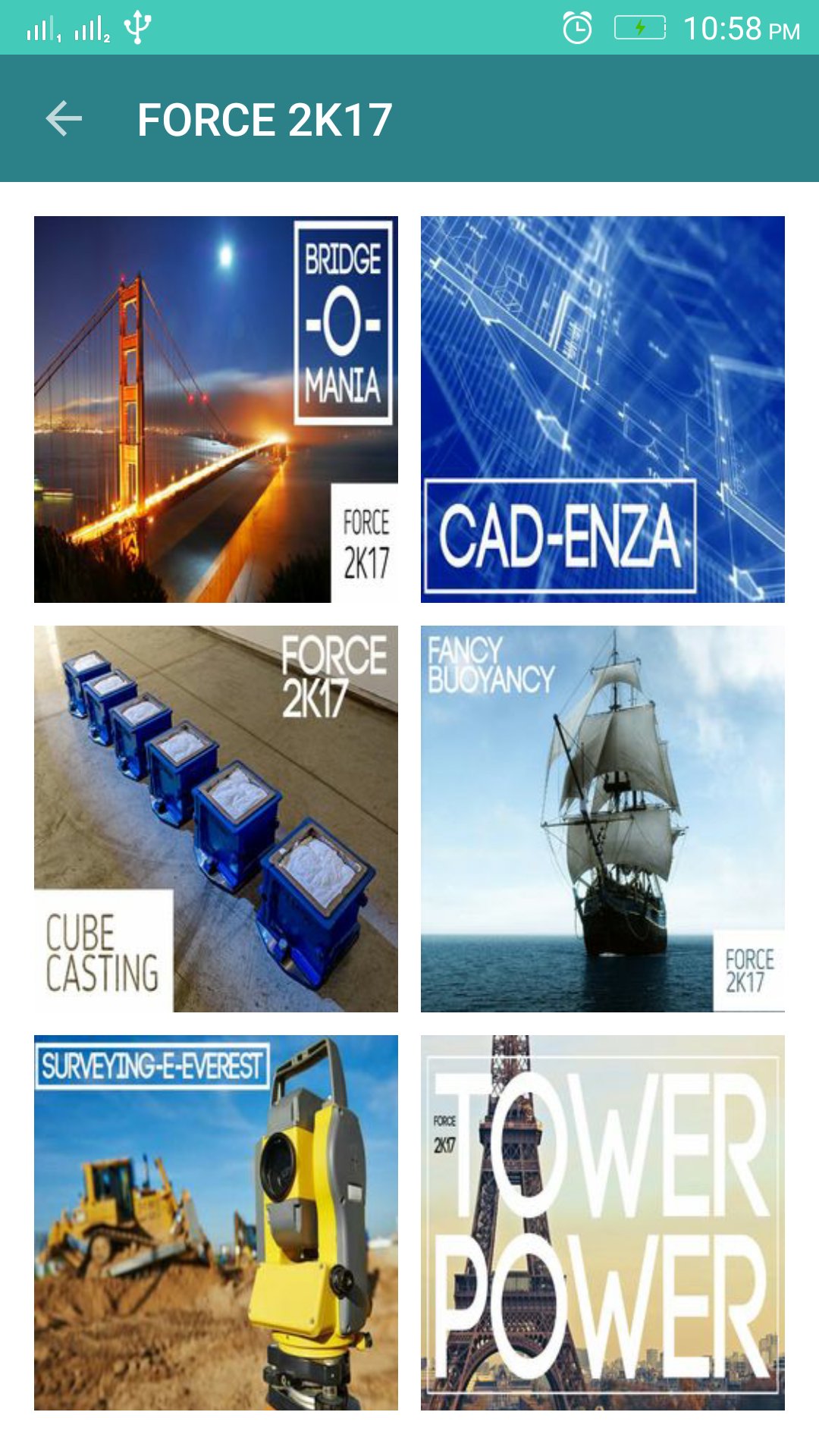Screen dimensions: 819x1456
Task: View the Fancy Buoyancy event tile
Action: point(603,819)
